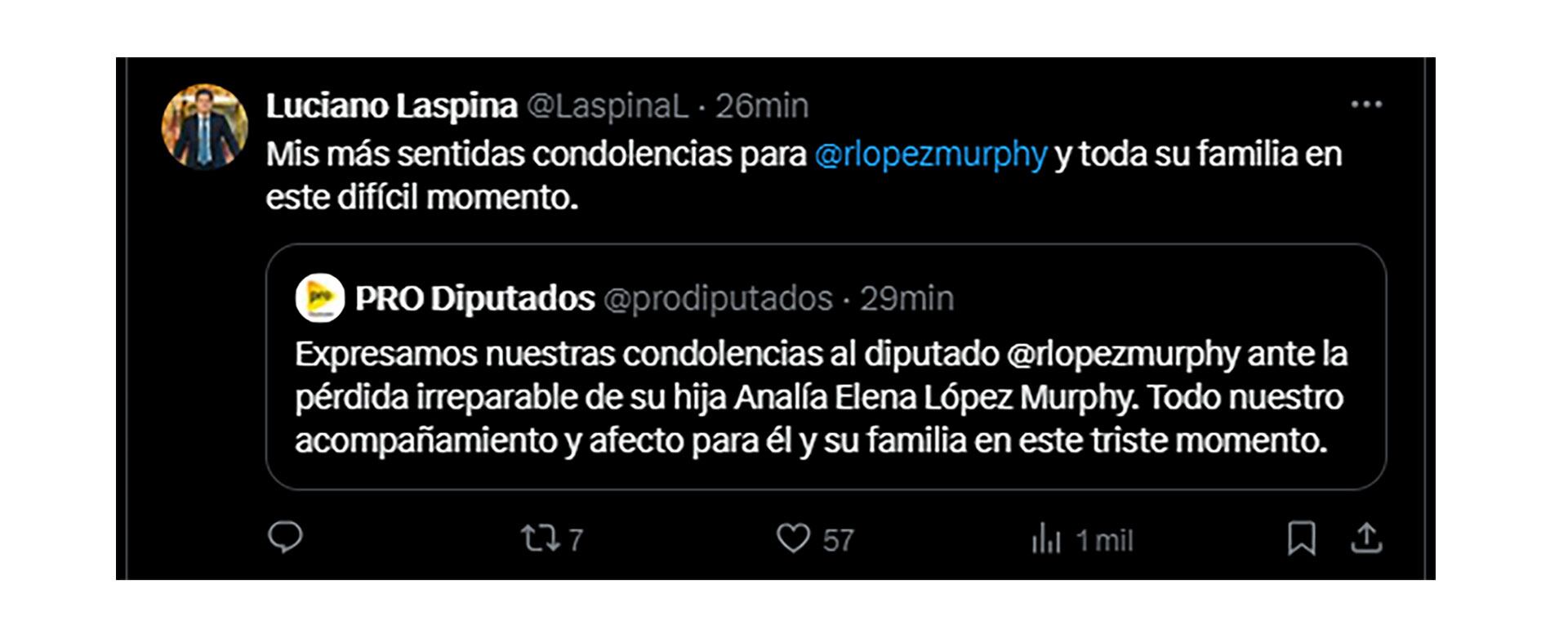Viewport: 1568px width, 621px height.
Task: Open the tweet's three-dot overflow menu
Action: coord(1365,105)
